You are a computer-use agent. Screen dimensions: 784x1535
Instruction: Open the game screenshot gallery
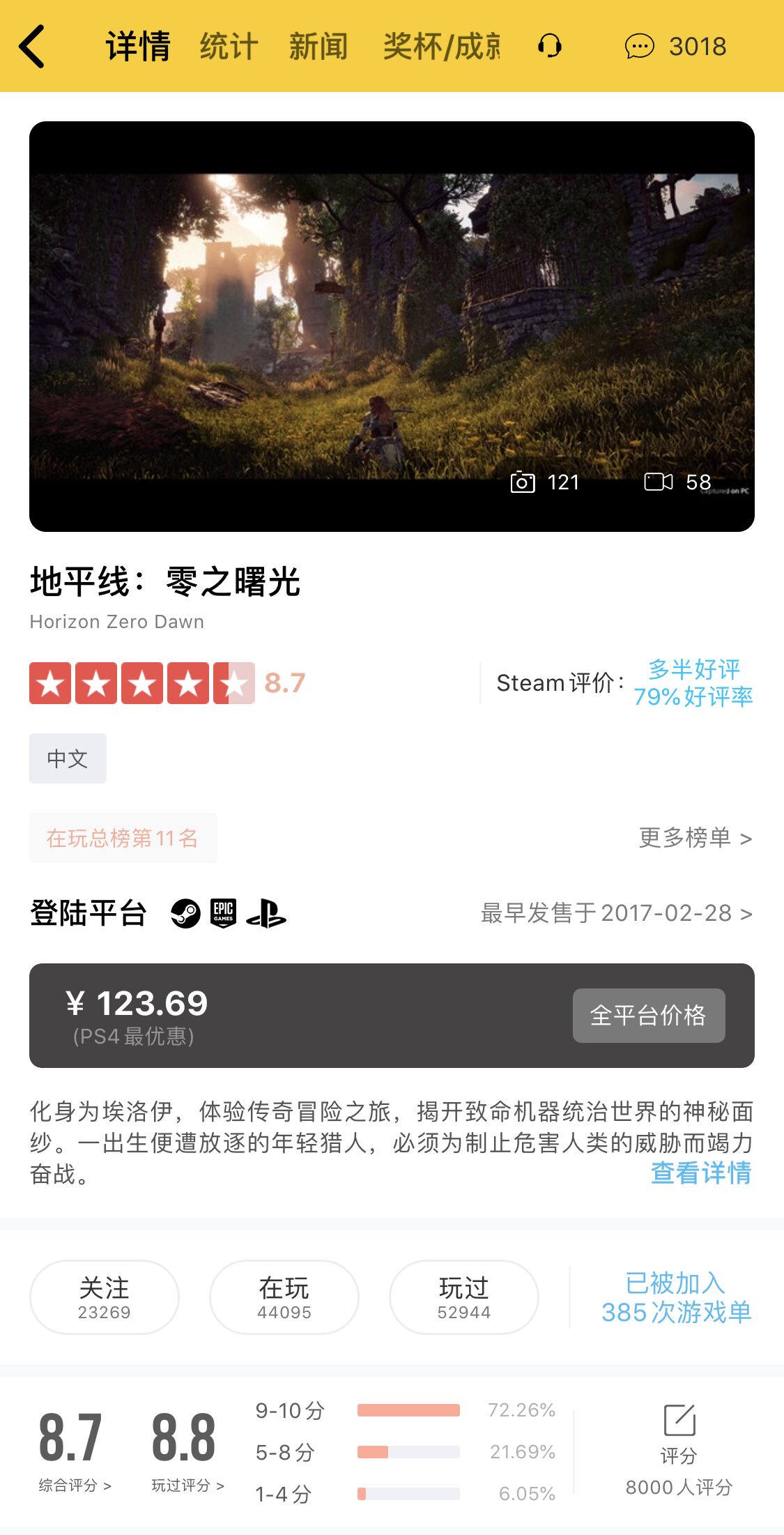click(x=392, y=326)
